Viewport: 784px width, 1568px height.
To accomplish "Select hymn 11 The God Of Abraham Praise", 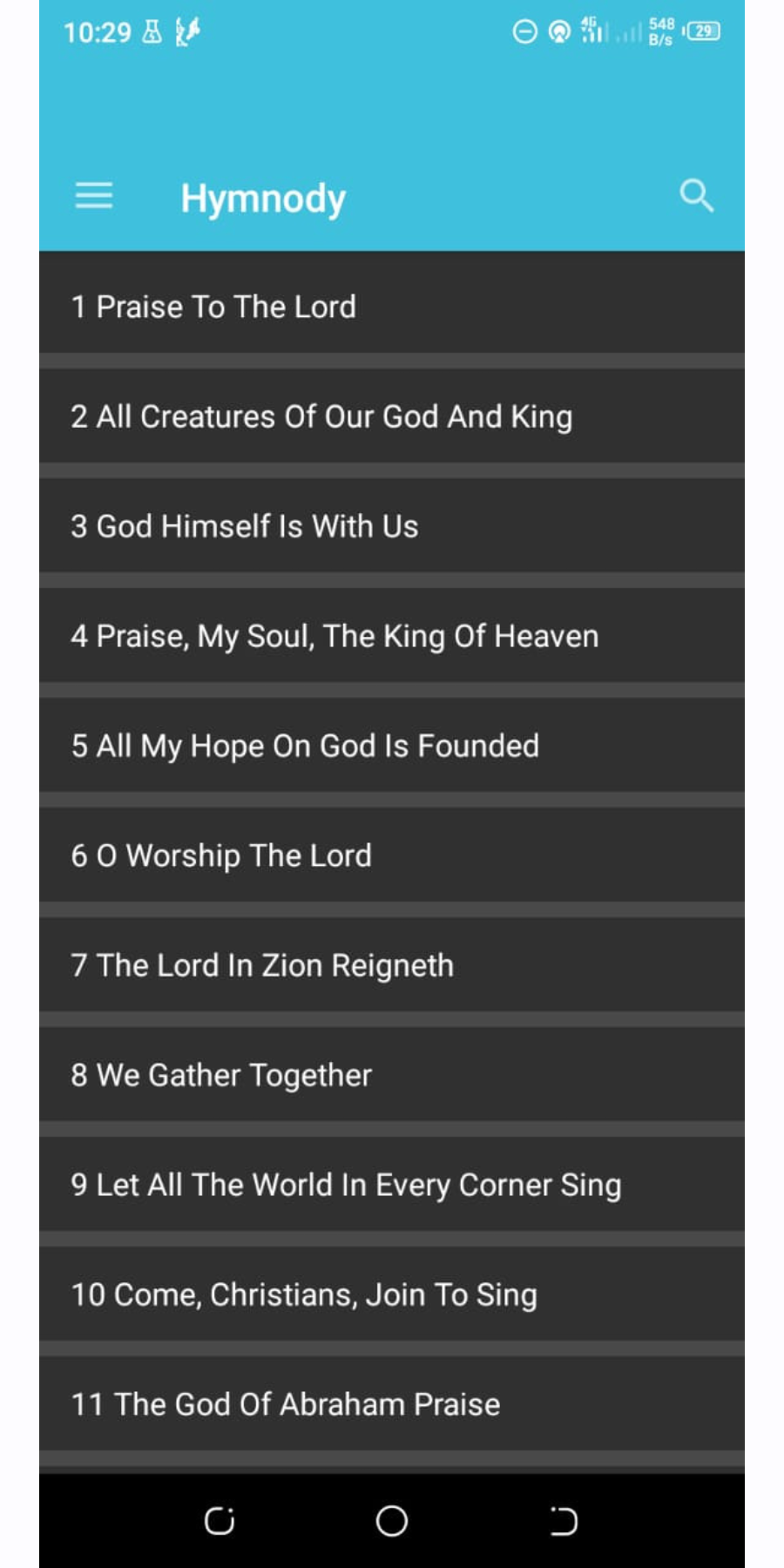I will pos(390,1404).
